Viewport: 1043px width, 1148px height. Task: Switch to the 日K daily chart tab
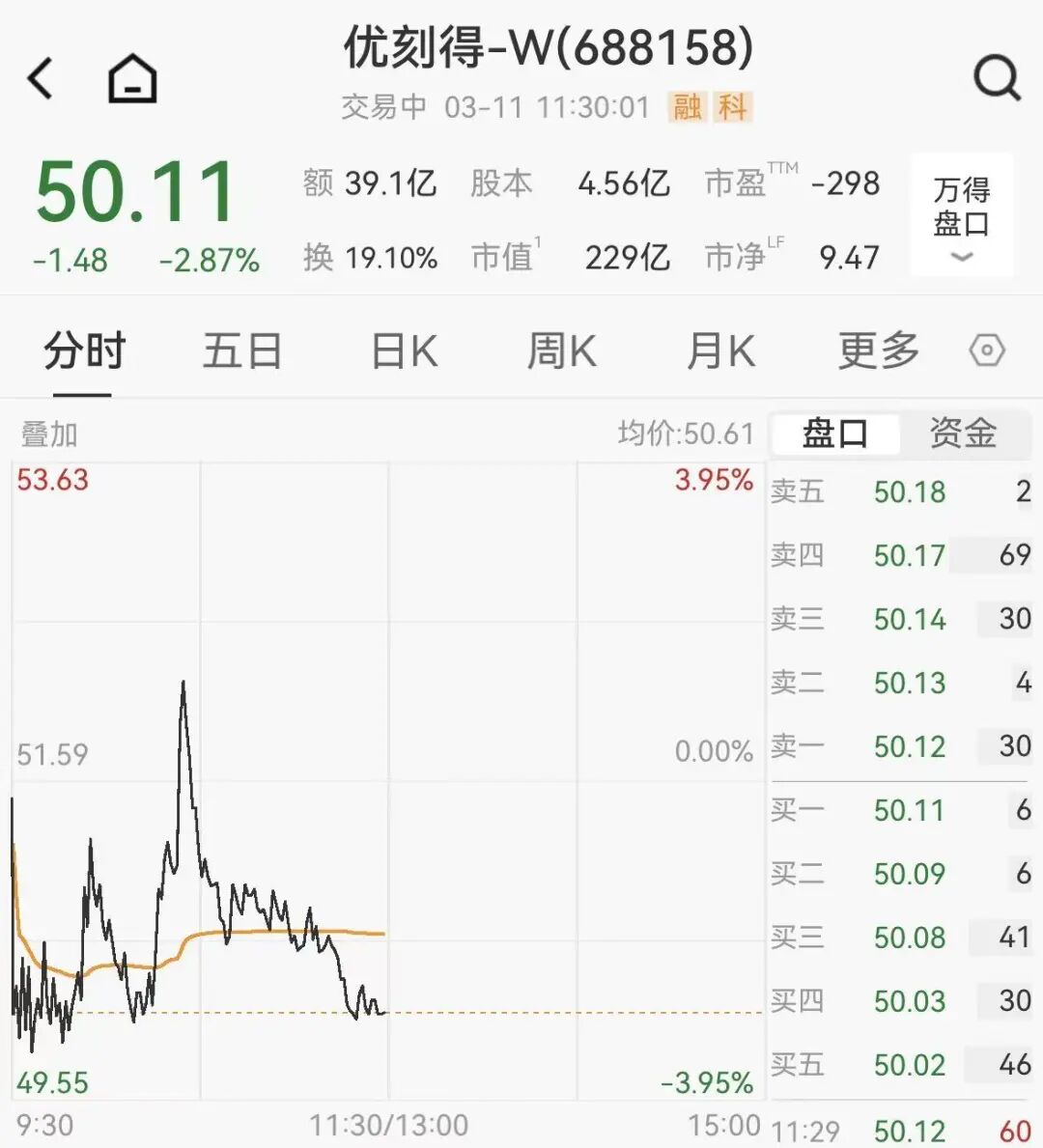(x=403, y=351)
